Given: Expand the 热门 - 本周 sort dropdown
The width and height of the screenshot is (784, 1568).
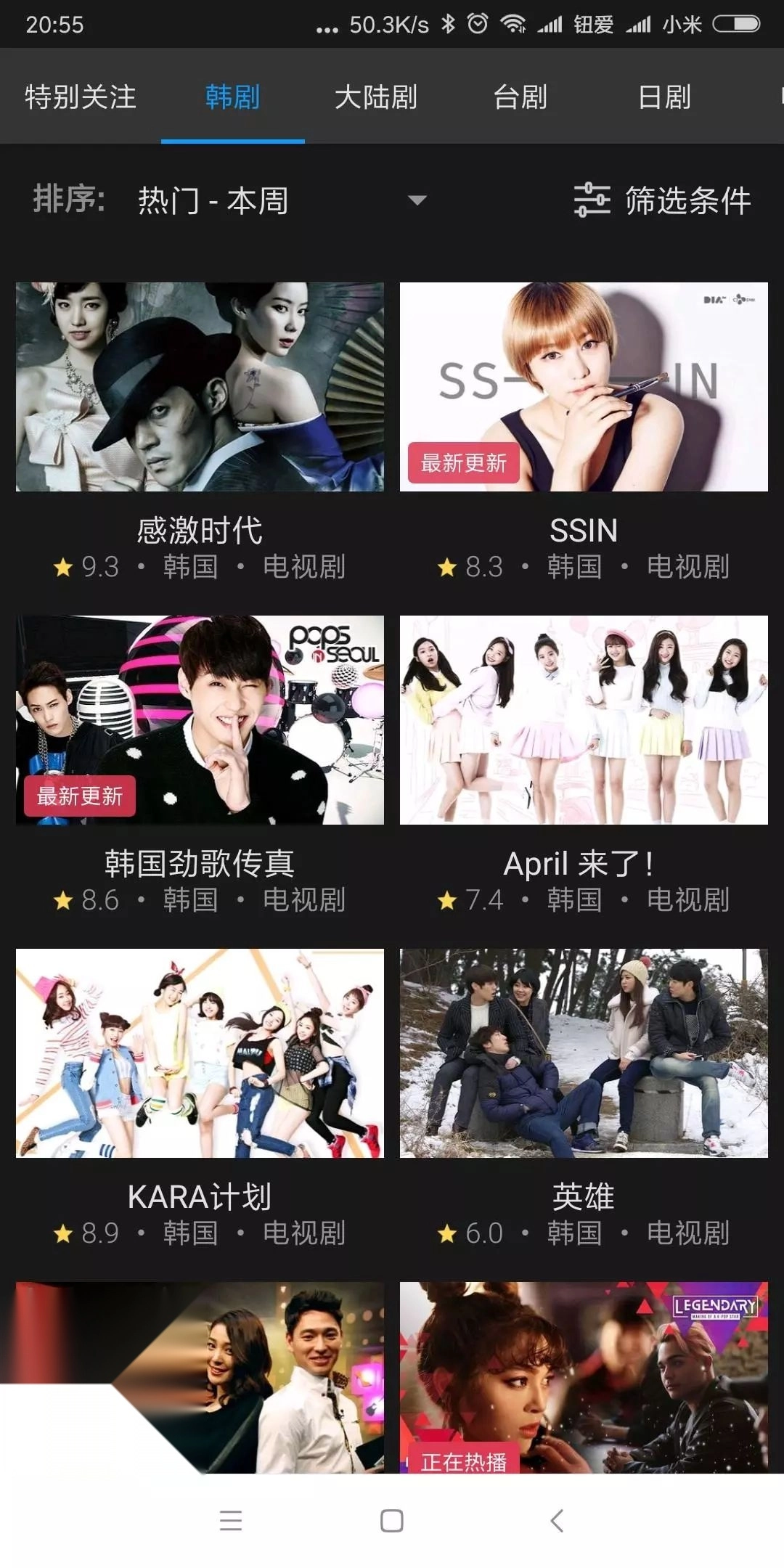Looking at the screenshot, I should click(x=283, y=200).
